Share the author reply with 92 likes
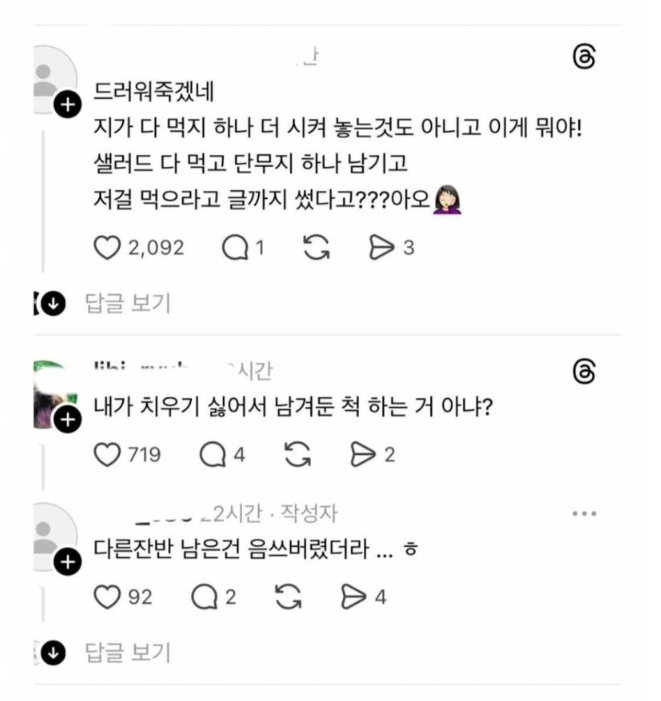The width and height of the screenshot is (661, 701). pyautogui.click(x=353, y=597)
